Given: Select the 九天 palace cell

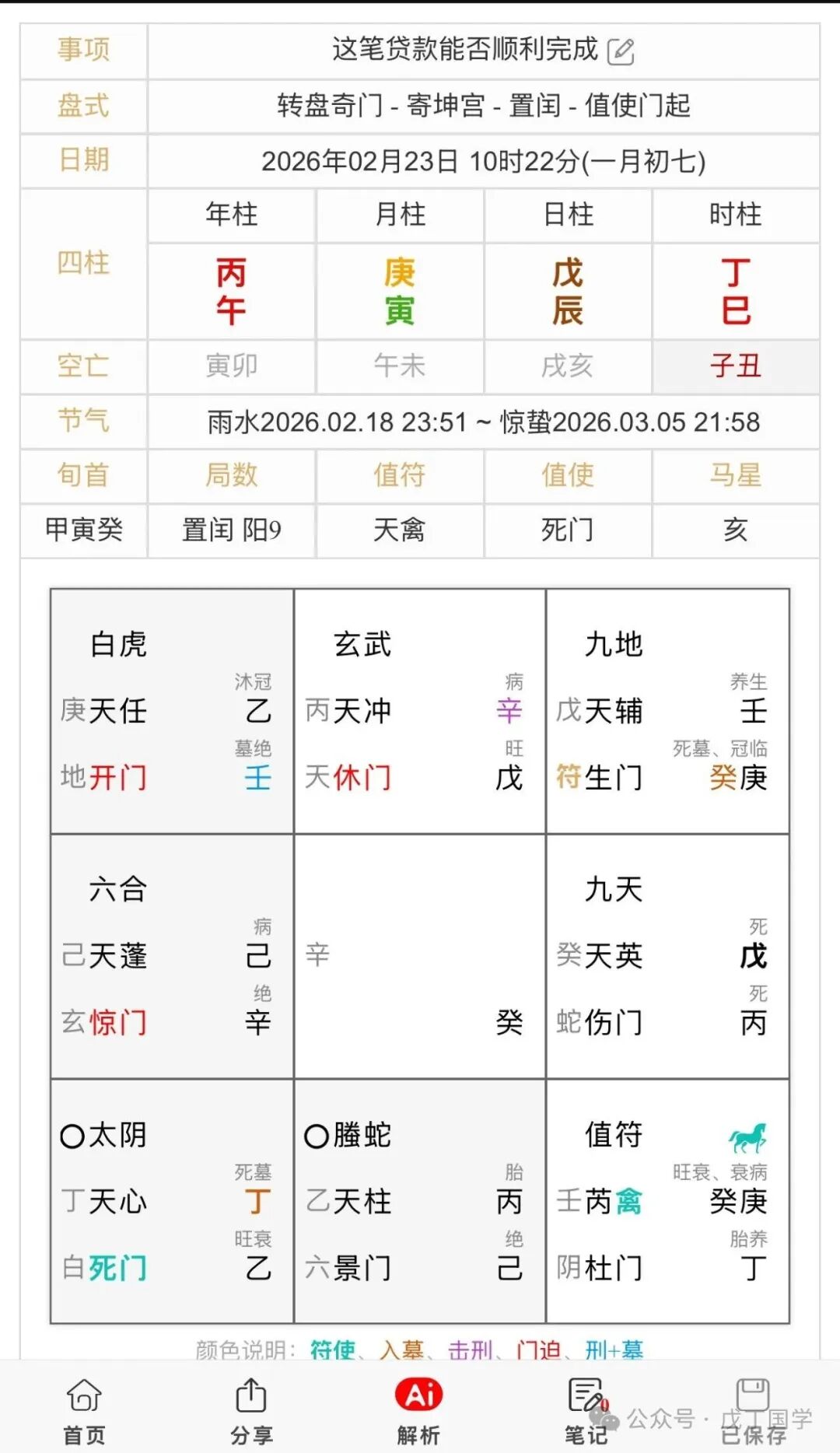Looking at the screenshot, I should [667, 957].
